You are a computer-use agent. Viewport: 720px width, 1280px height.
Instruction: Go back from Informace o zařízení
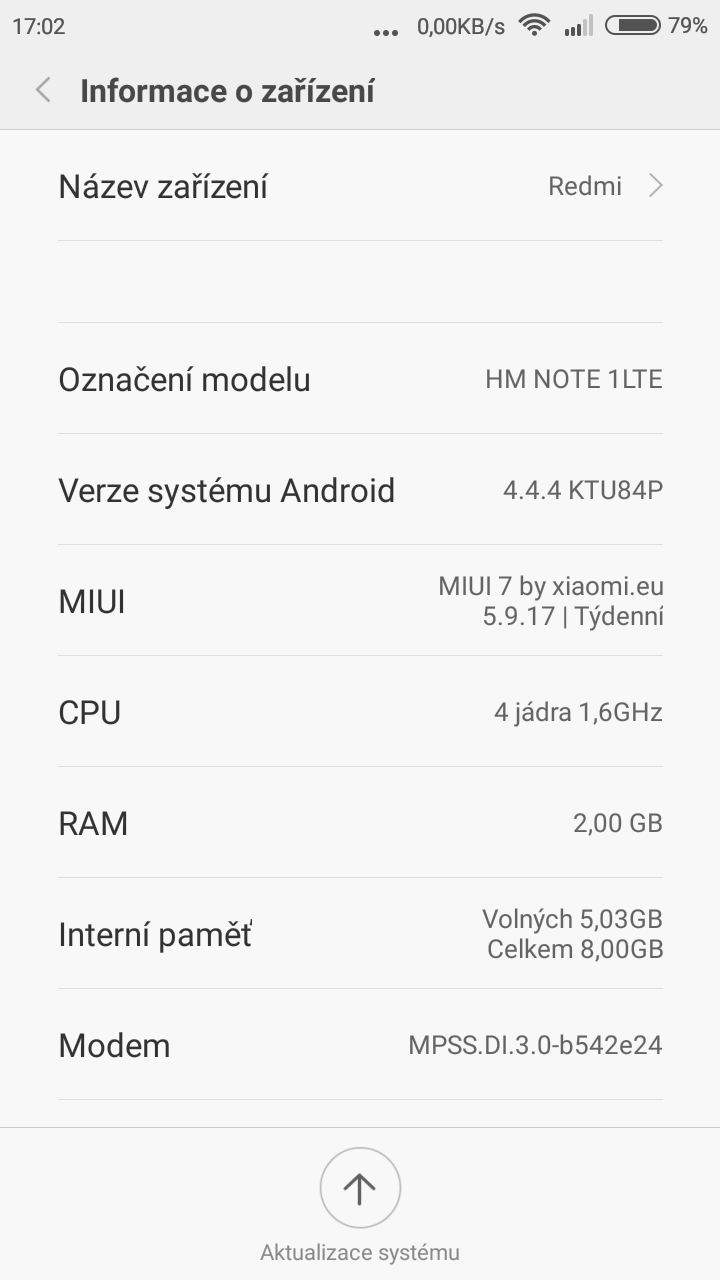tap(43, 91)
